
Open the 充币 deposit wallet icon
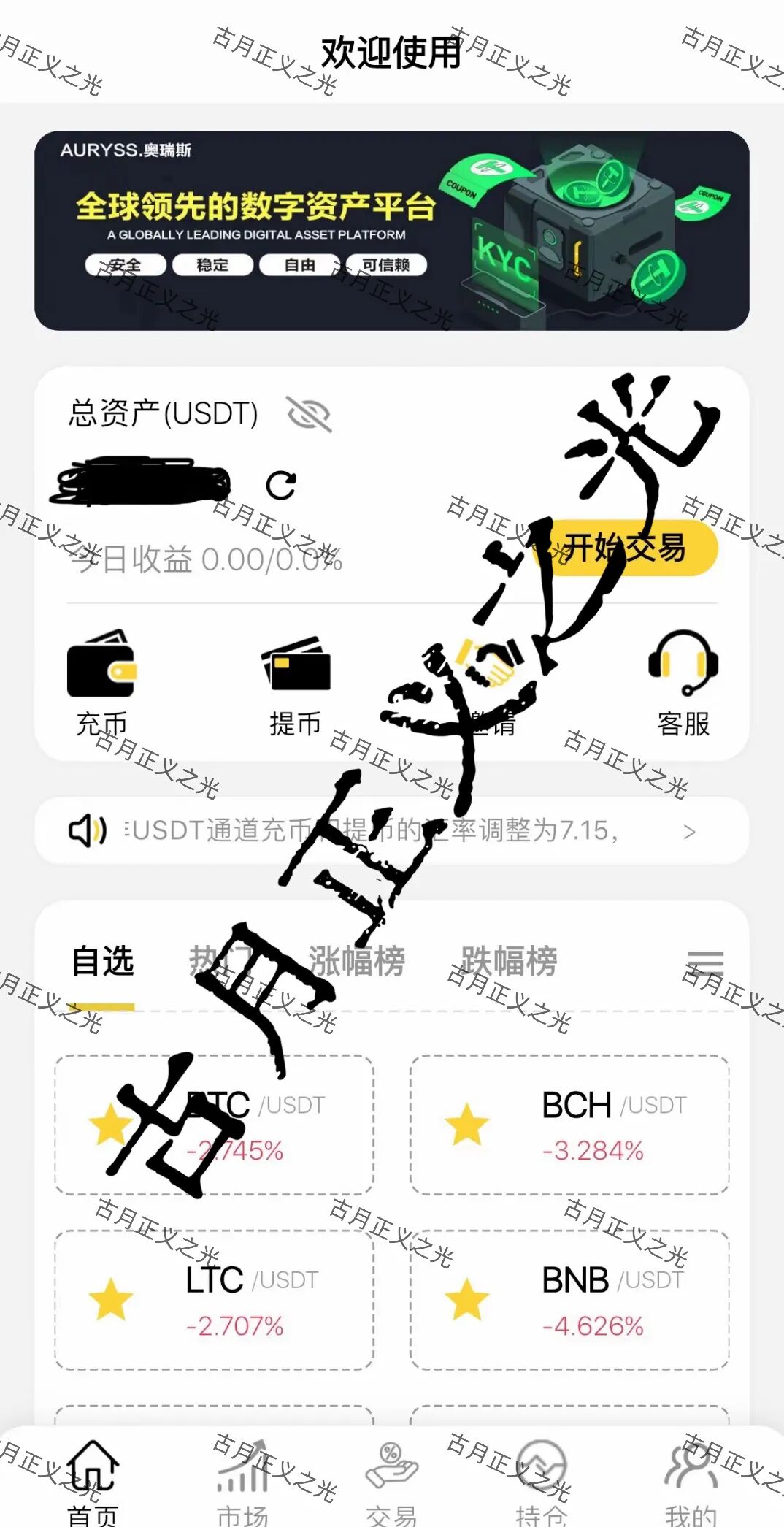[102, 670]
